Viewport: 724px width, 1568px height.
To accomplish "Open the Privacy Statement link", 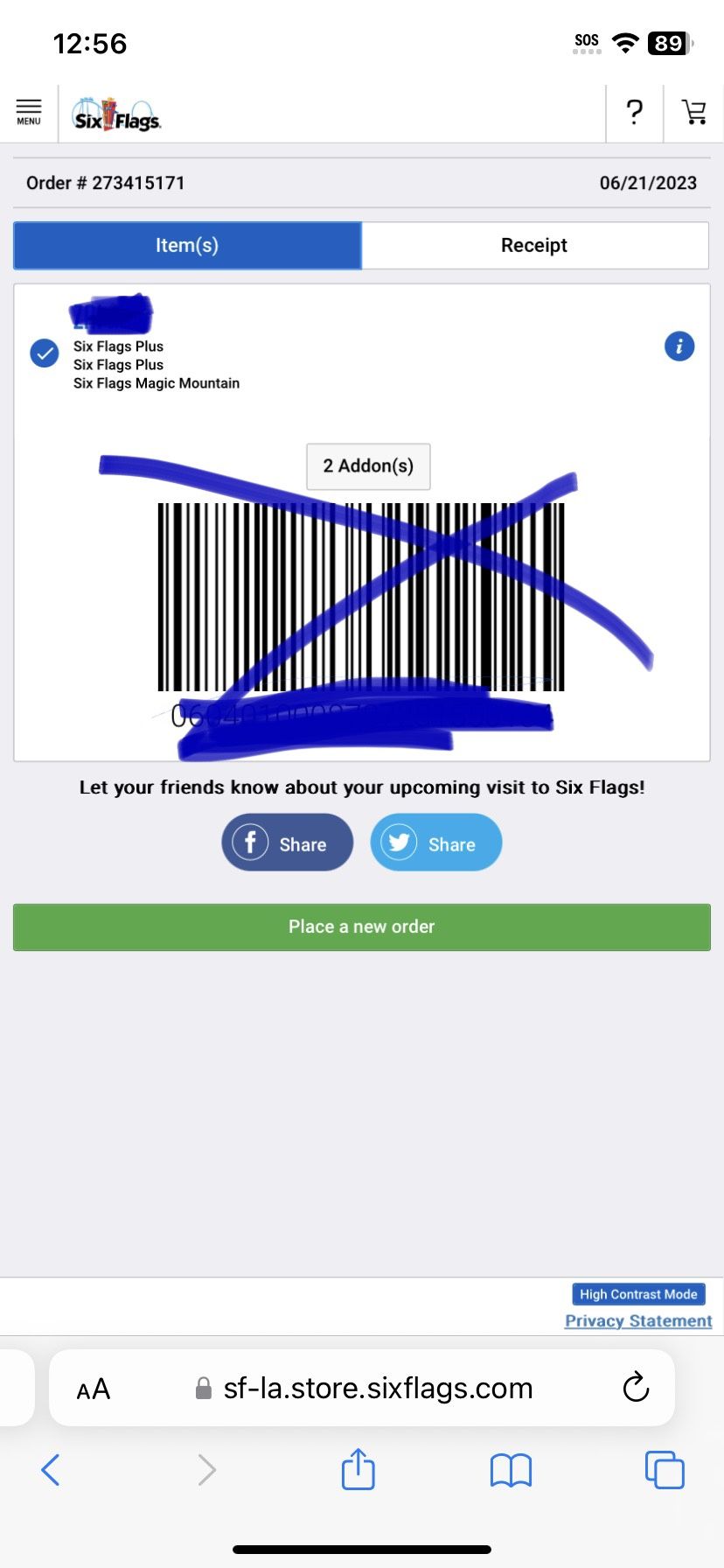I will click(x=638, y=1320).
